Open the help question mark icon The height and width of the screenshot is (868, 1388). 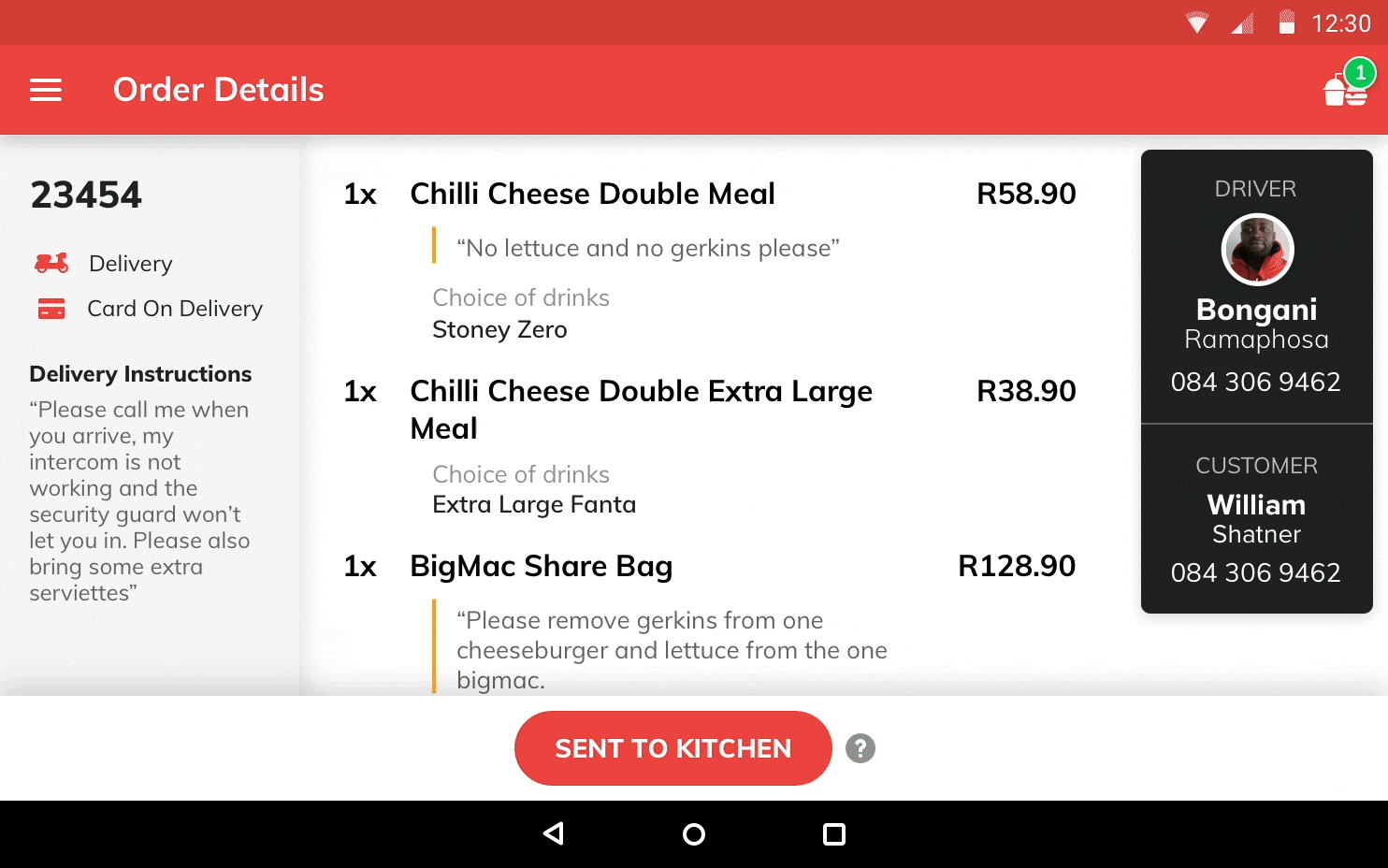[x=860, y=748]
